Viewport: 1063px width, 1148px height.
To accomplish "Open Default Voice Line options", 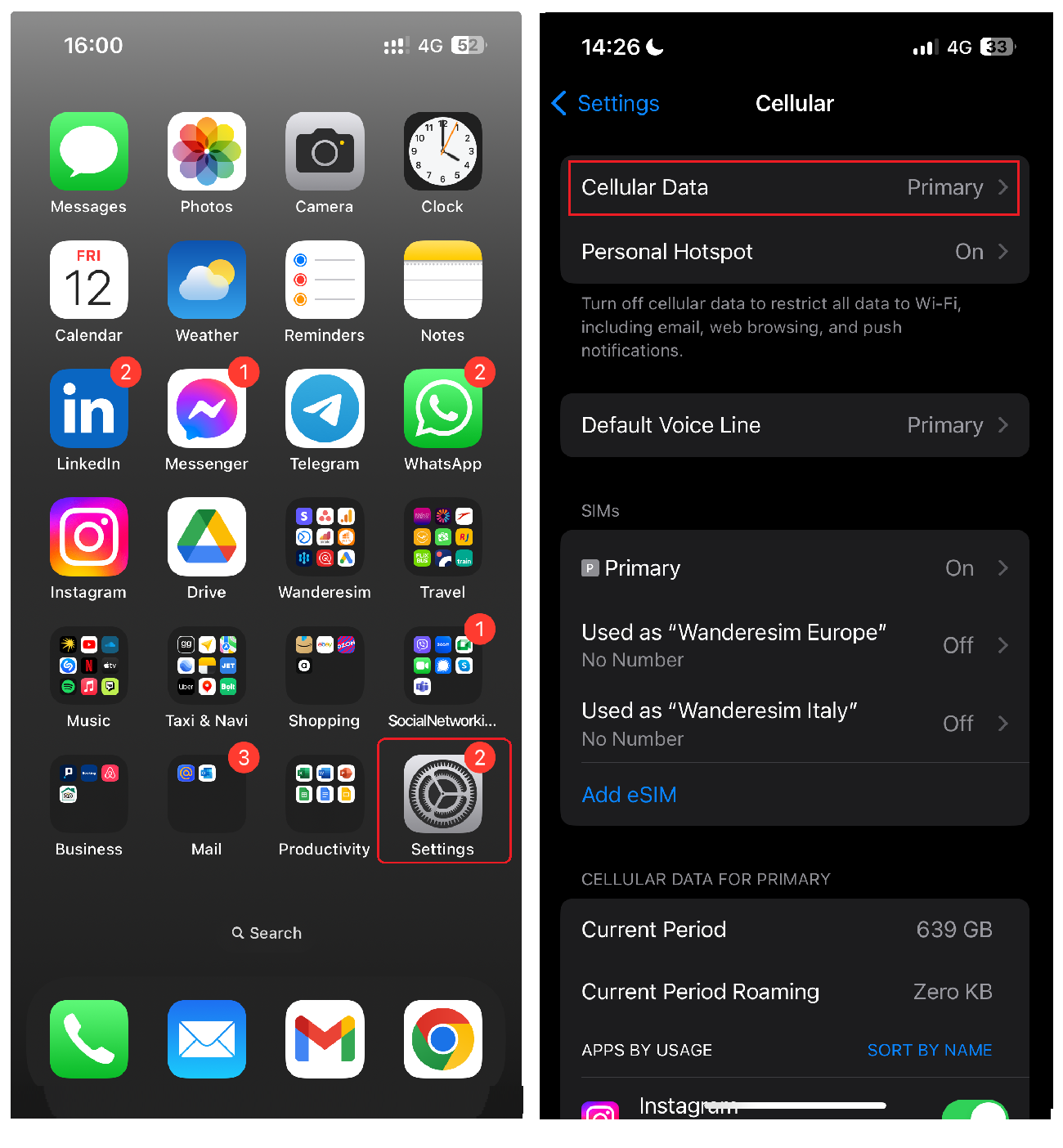I will pos(793,425).
